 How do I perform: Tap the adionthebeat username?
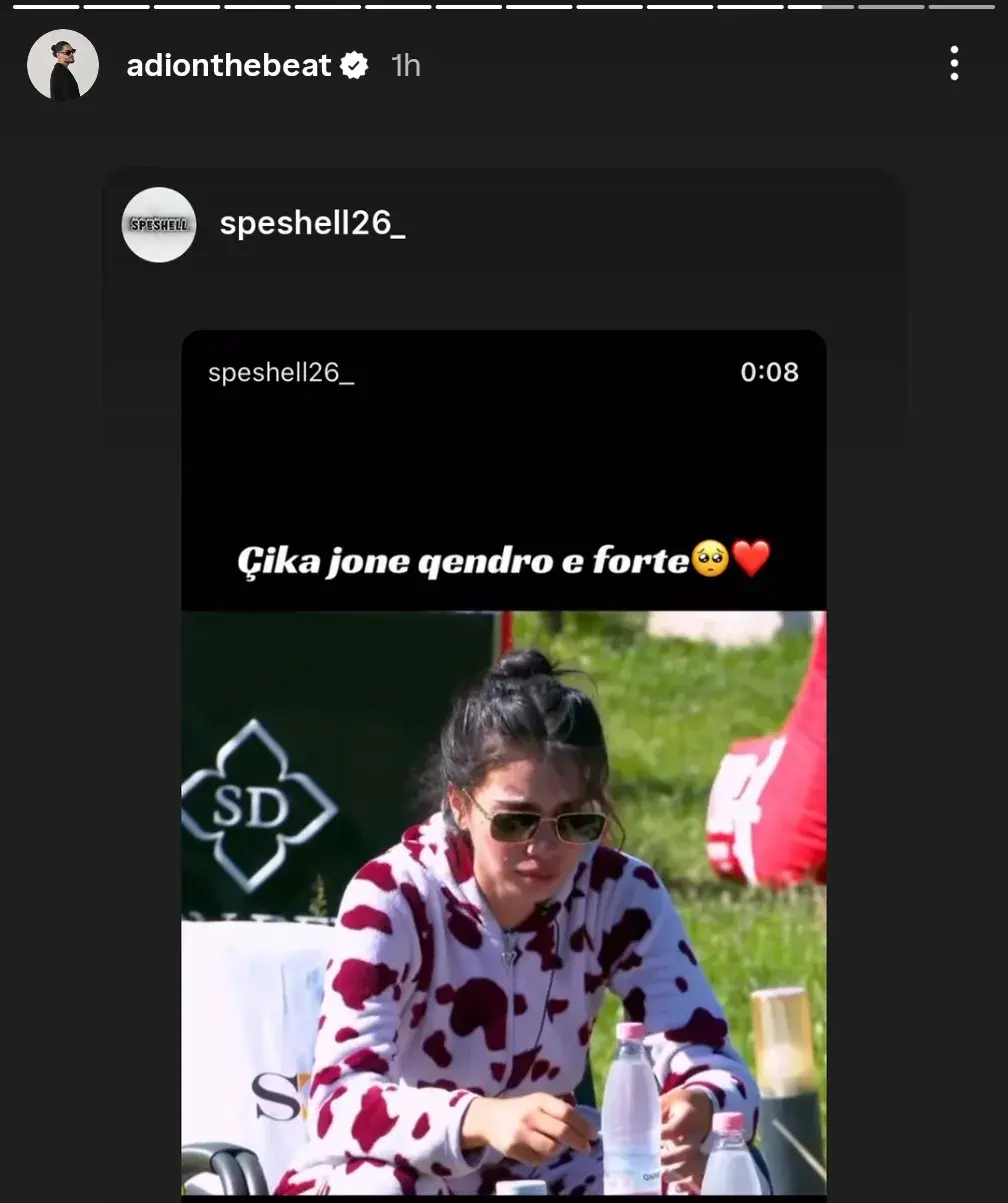[x=229, y=66]
